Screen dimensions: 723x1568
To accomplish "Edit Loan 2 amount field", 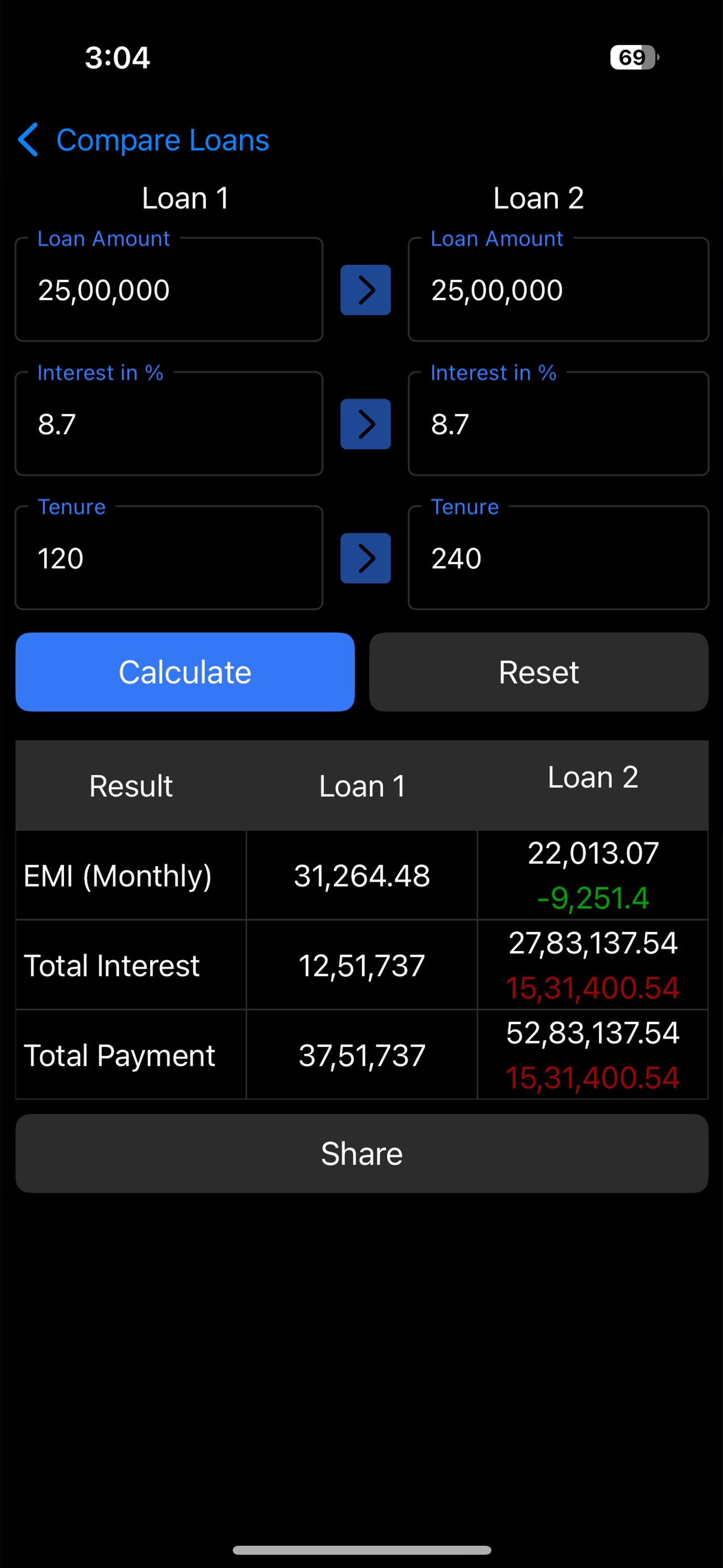I will pyautogui.click(x=558, y=290).
